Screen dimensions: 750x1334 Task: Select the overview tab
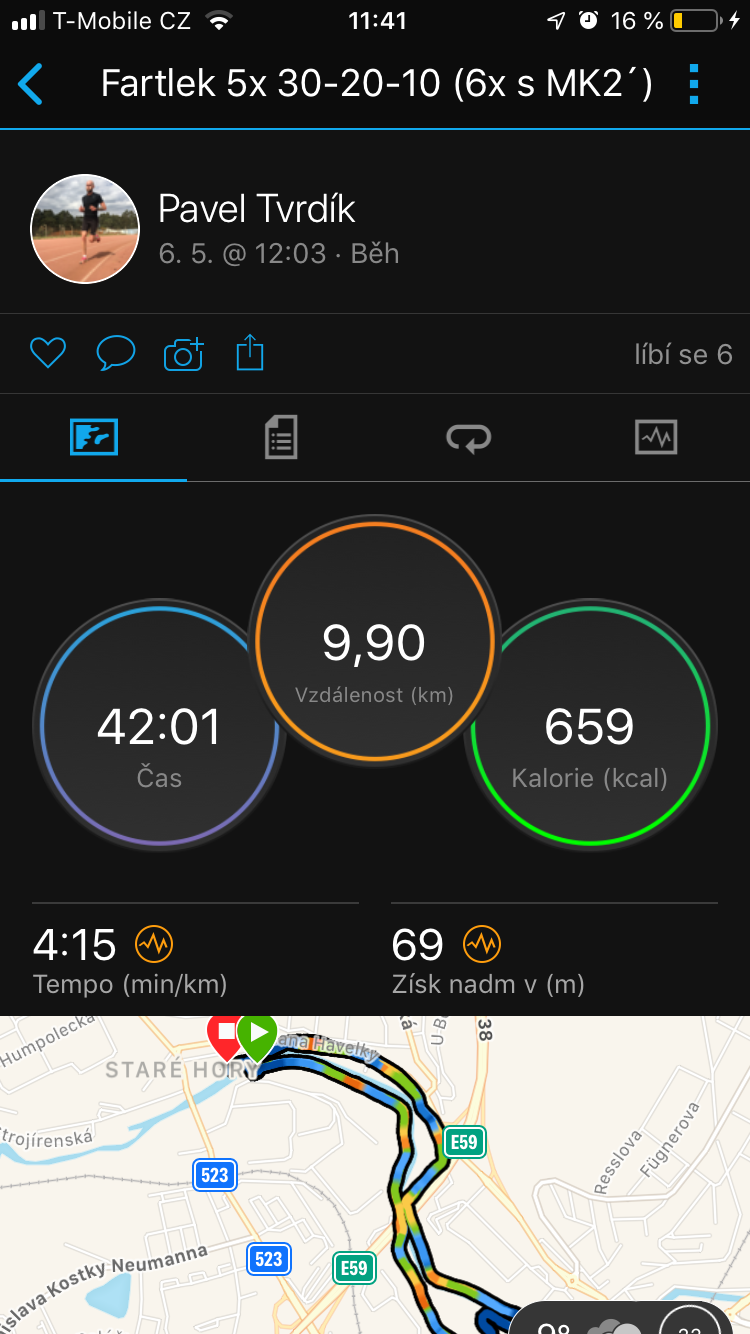[x=94, y=438]
